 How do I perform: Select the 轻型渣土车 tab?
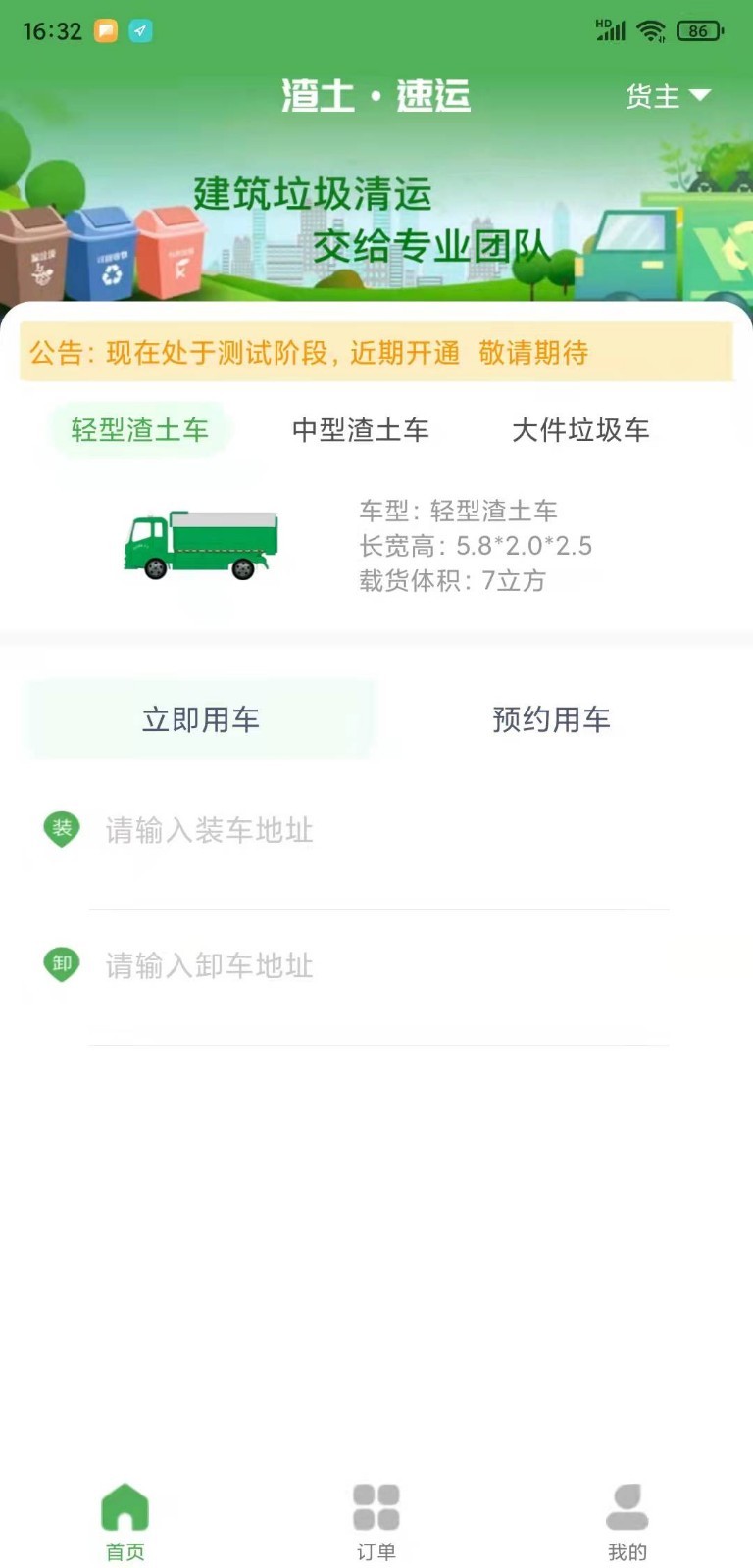tap(139, 429)
